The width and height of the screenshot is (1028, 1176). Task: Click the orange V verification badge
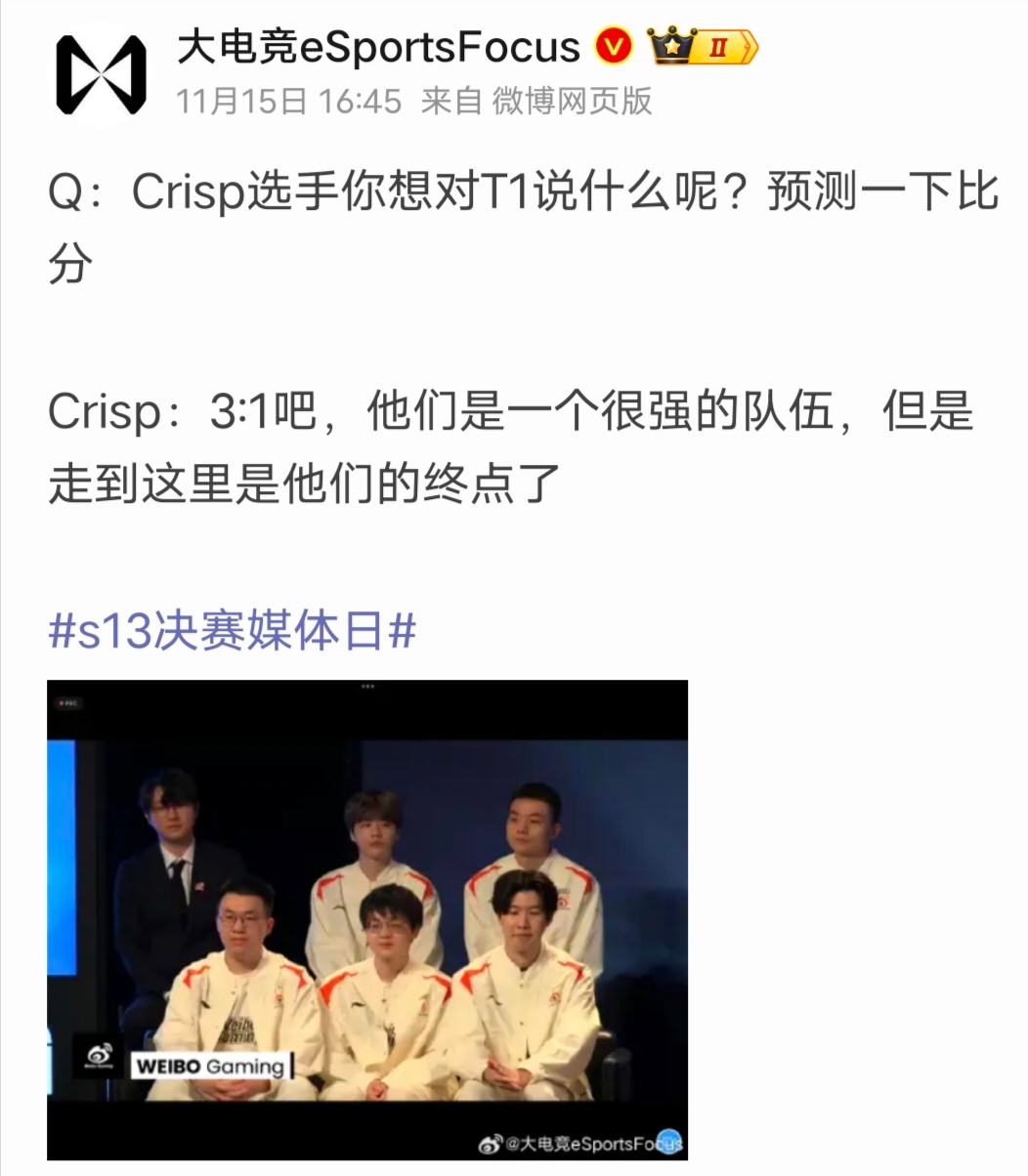613,47
